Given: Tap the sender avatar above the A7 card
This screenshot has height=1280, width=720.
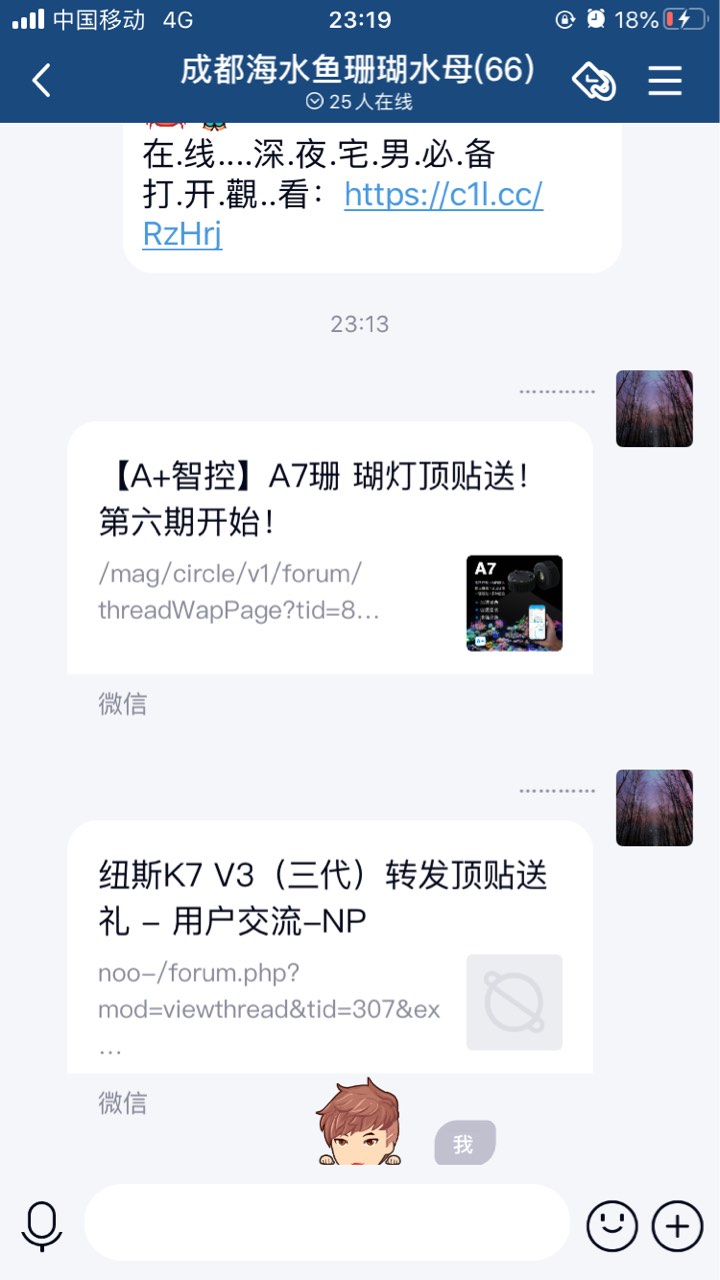Looking at the screenshot, I should tap(654, 409).
